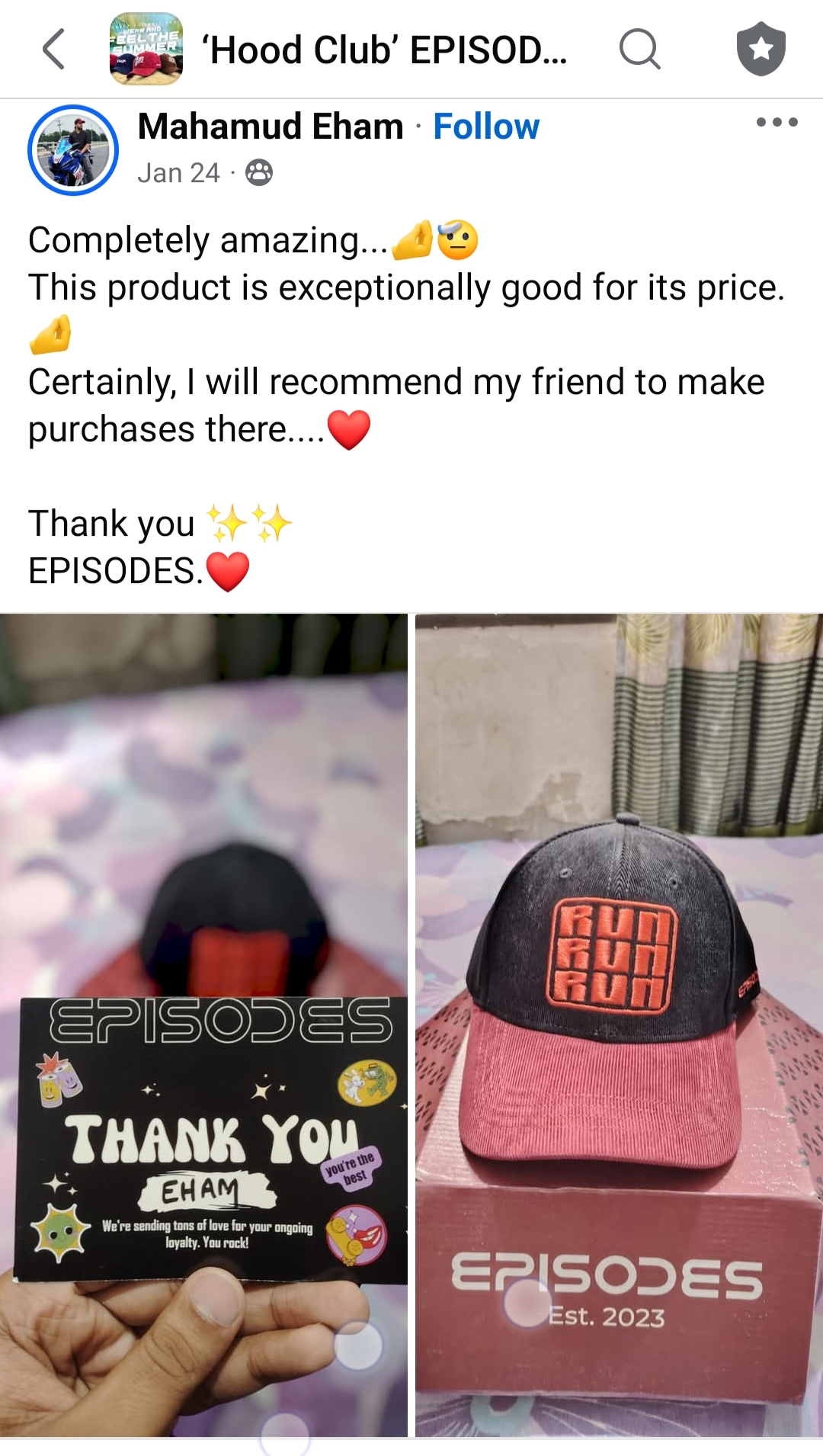The image size is (823, 1456).
Task: Go back using the back arrow
Action: pos(53,50)
